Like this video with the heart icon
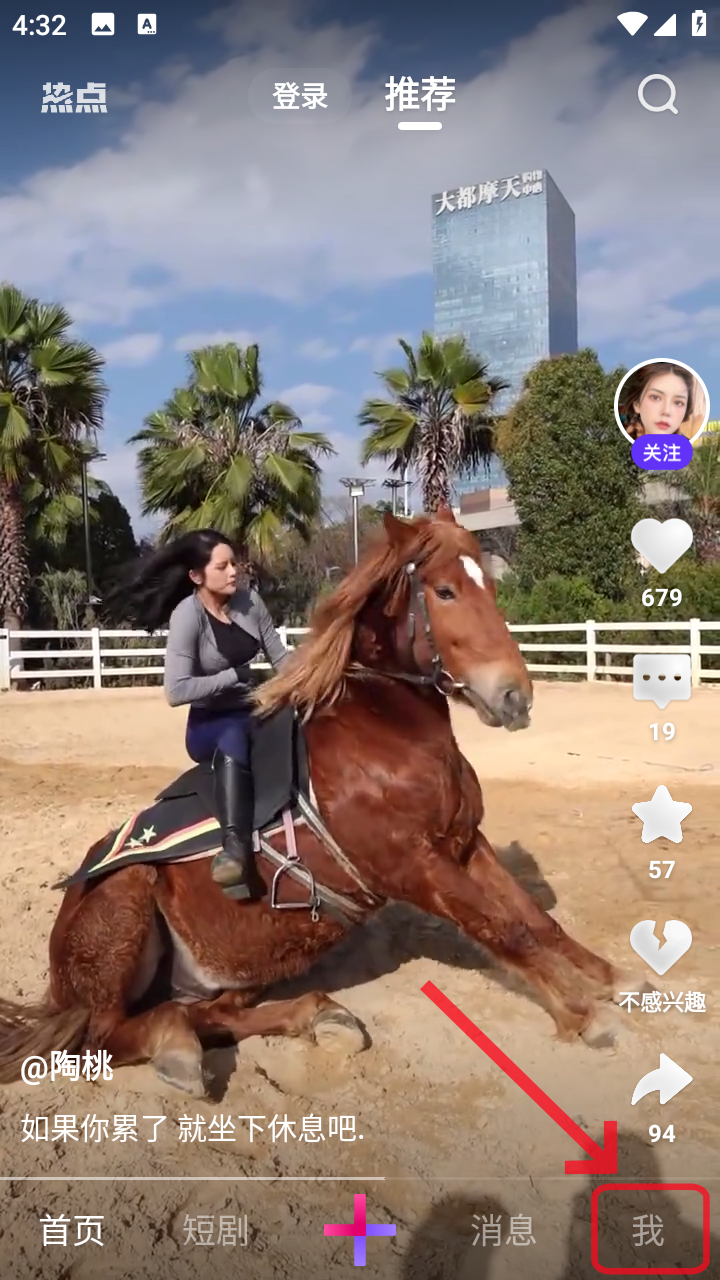Viewport: 720px width, 1280px height. (x=661, y=546)
